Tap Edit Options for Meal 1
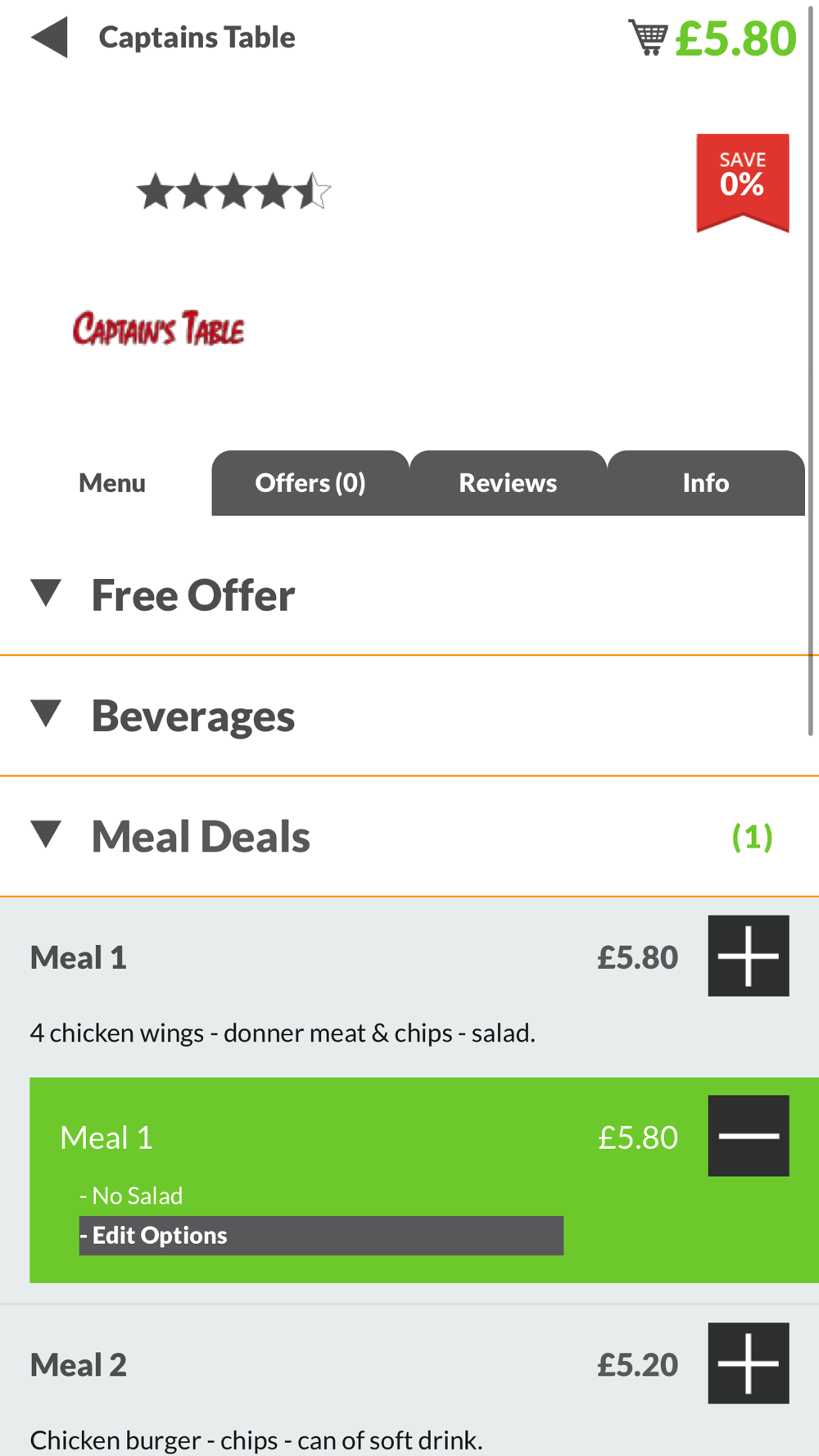 tap(321, 1235)
